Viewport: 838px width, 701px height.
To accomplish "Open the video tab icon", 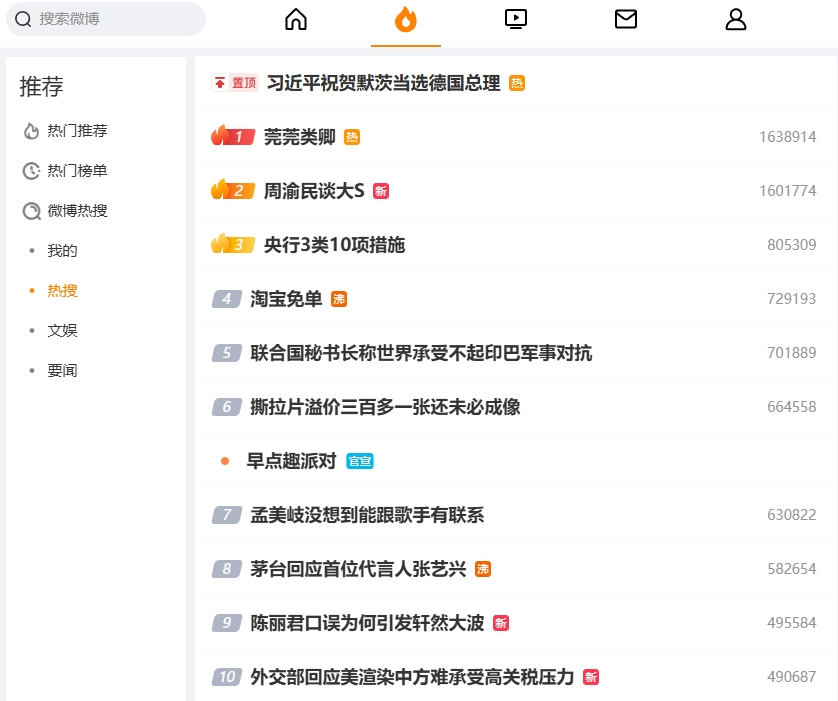I will click(x=516, y=19).
